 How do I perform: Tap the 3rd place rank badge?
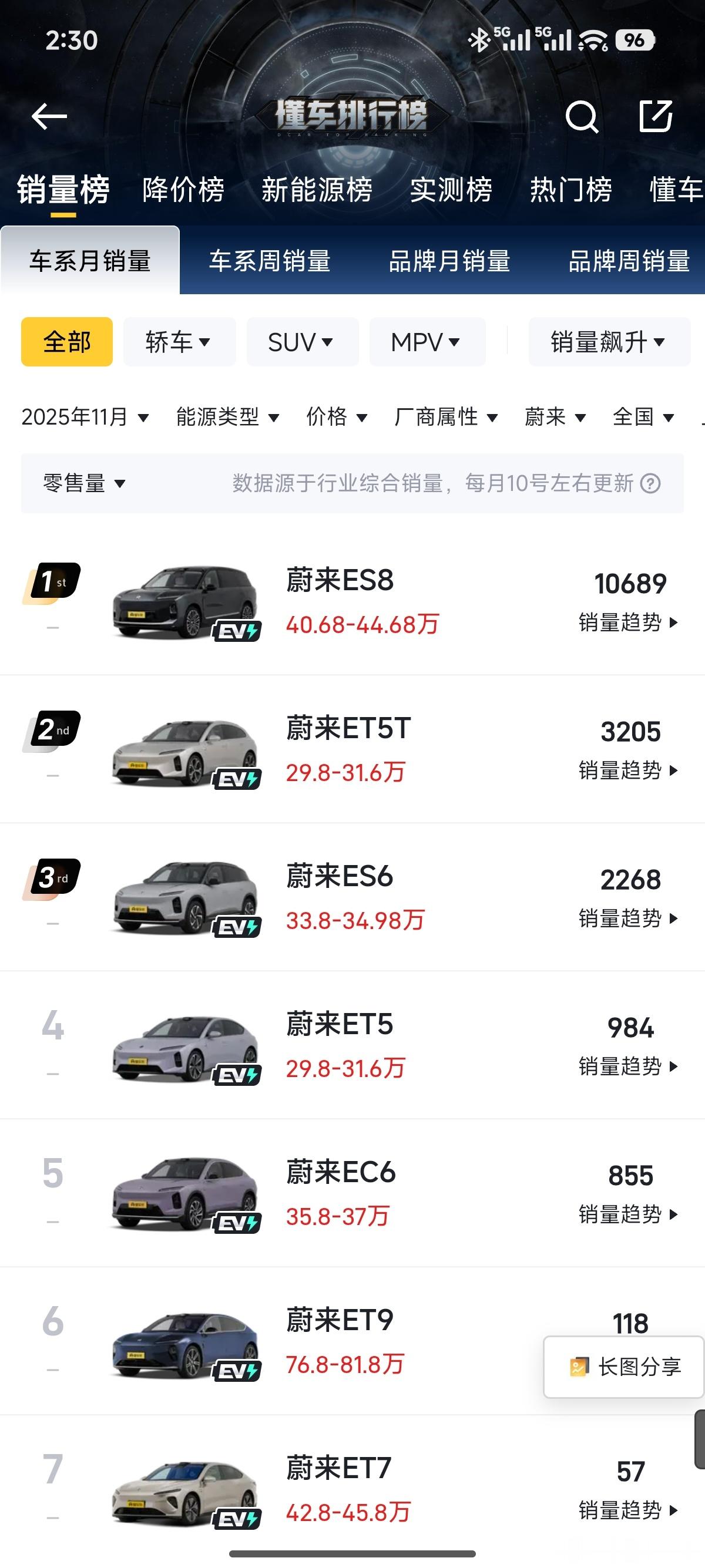point(52,877)
